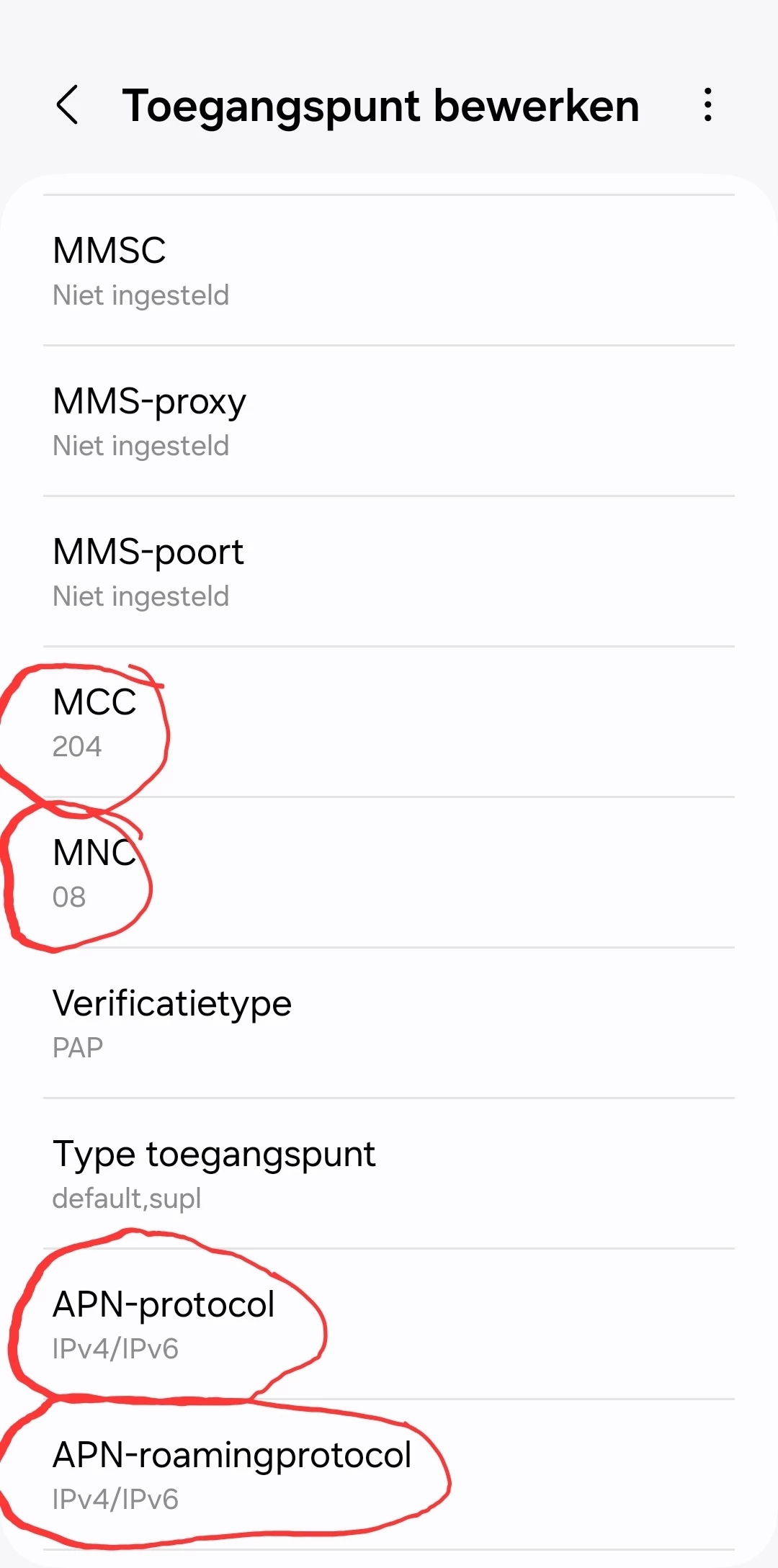This screenshot has width=778, height=1568.
Task: Go back from Toegangspunt bewerken
Action: pyautogui.click(x=67, y=106)
